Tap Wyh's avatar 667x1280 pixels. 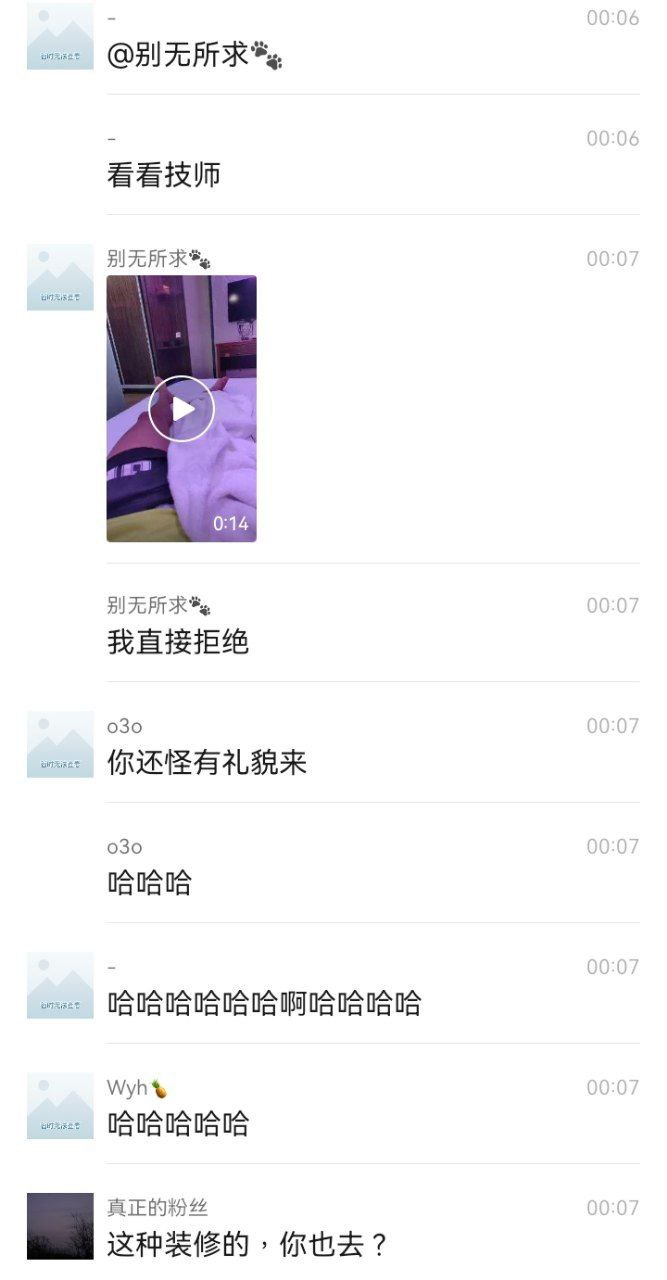click(60, 1106)
